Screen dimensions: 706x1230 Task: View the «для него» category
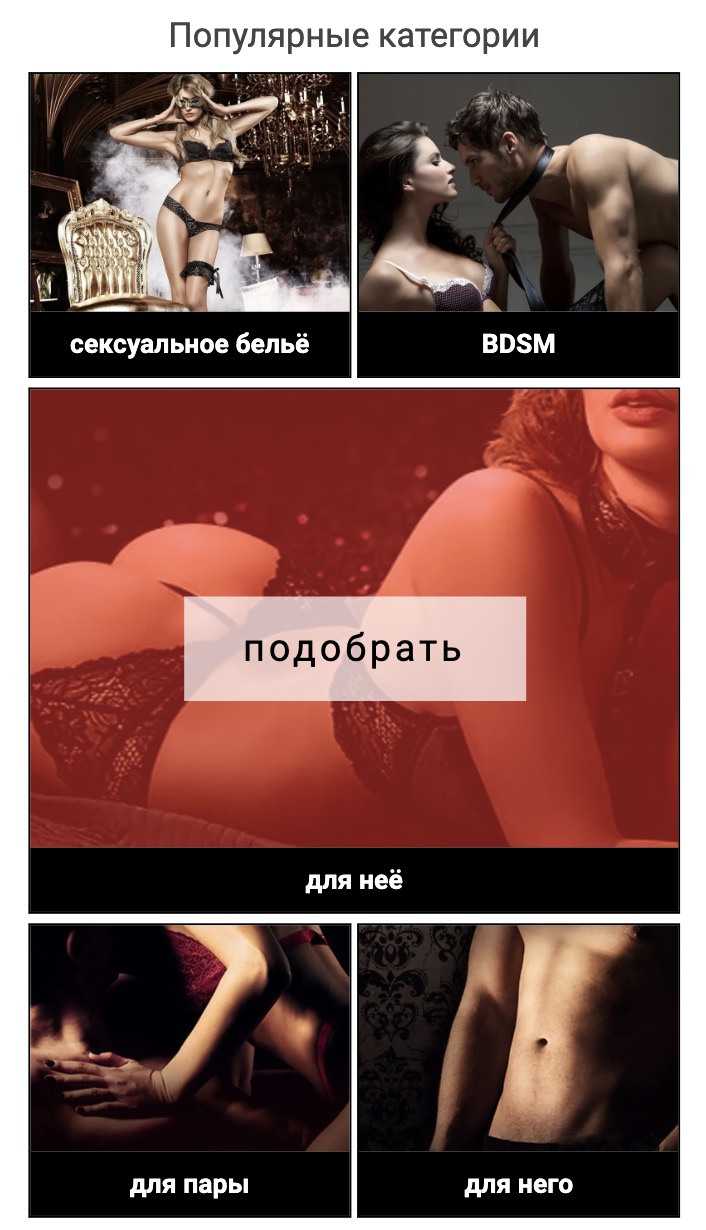point(518,1185)
